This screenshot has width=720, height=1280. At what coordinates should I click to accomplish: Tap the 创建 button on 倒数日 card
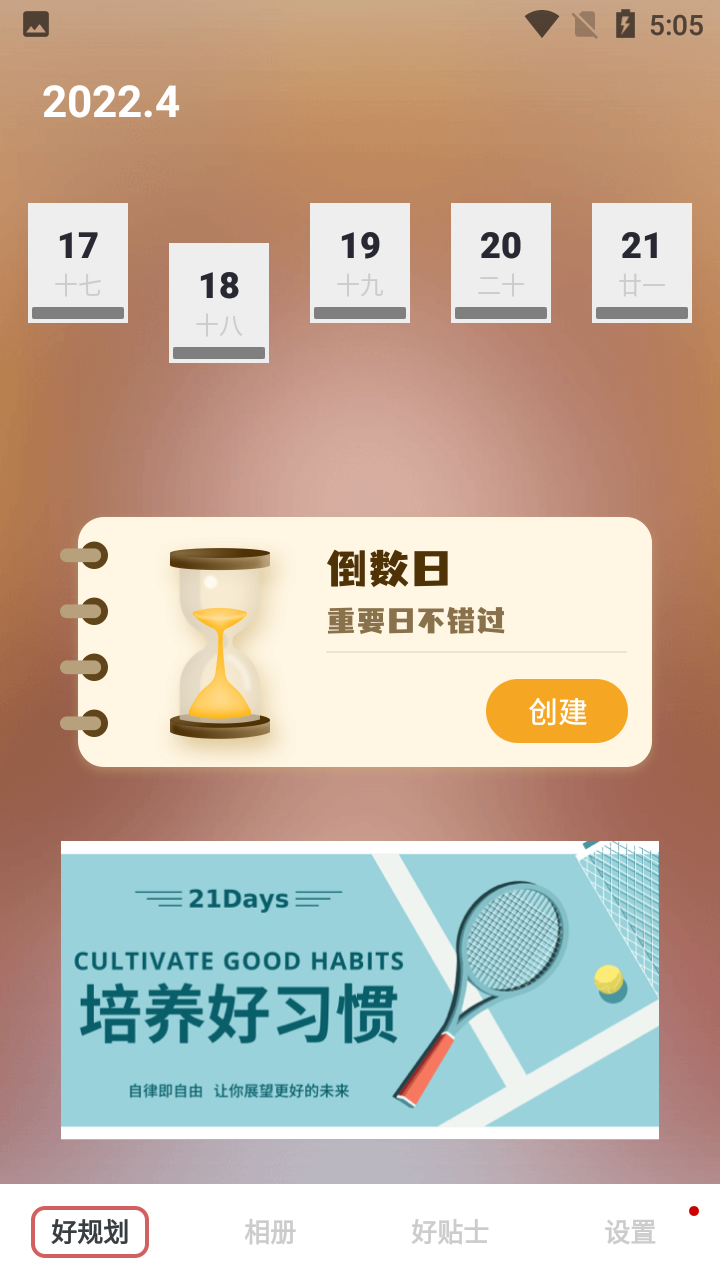click(x=557, y=711)
